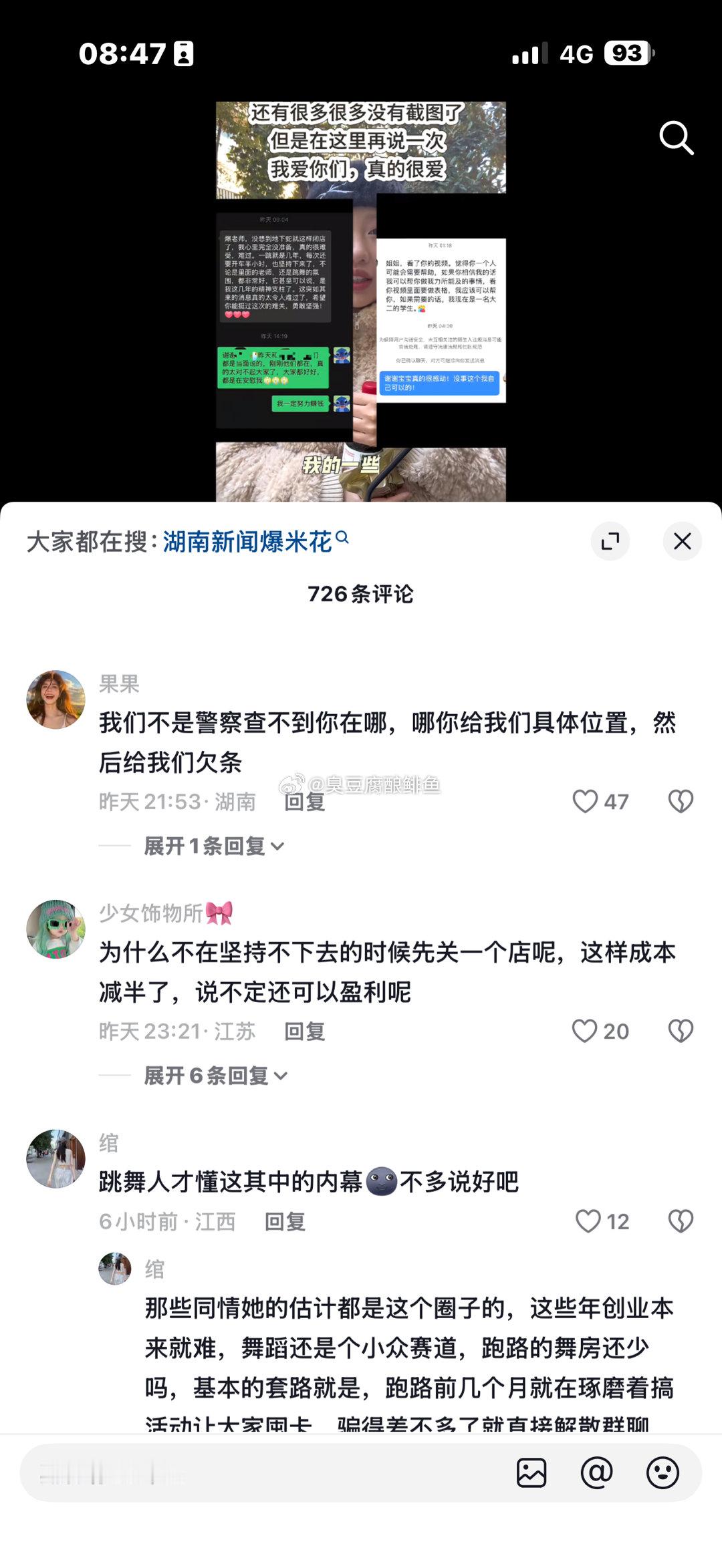Tap the dislike icon on 果果's comment

click(x=681, y=801)
